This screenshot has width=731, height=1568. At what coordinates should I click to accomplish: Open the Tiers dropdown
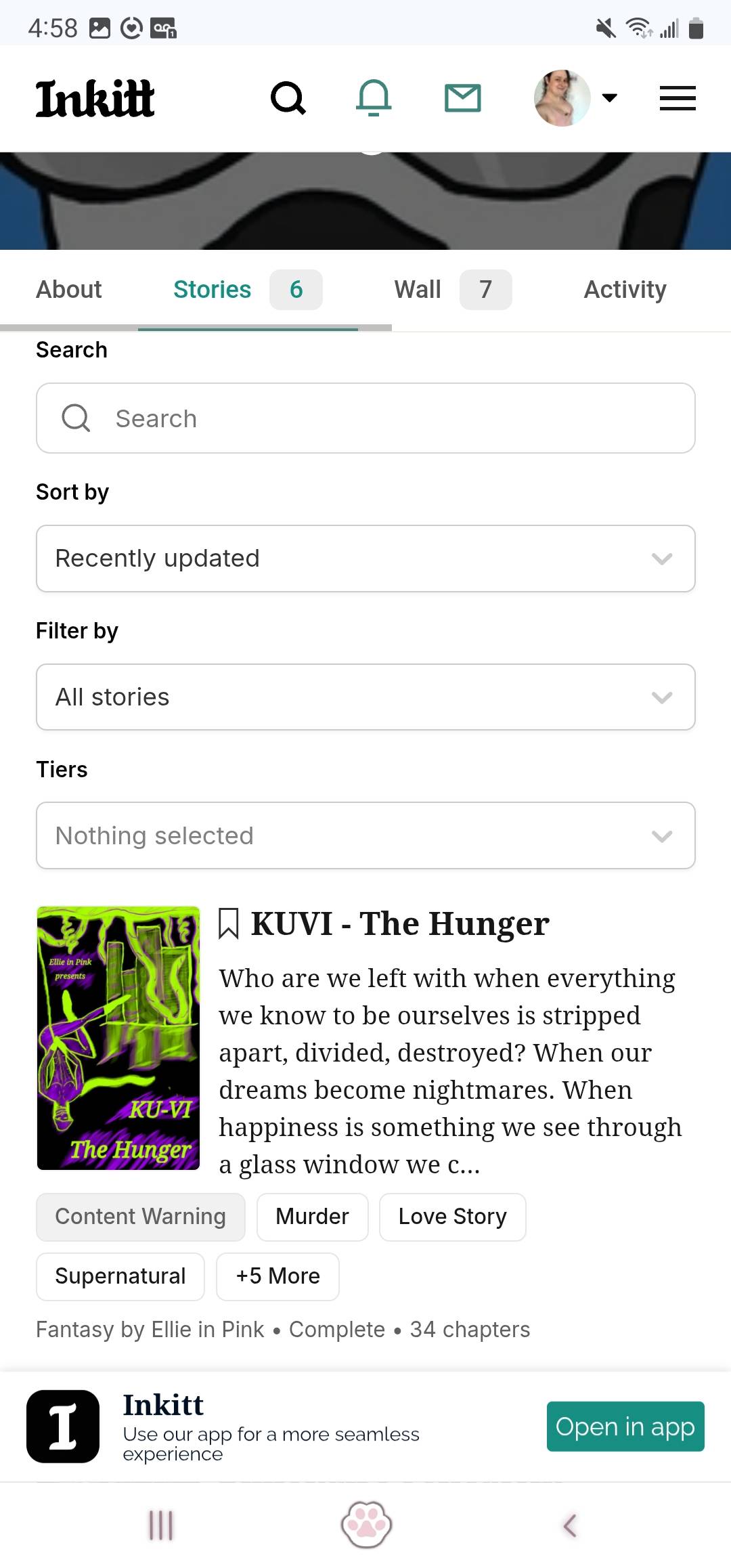[365, 835]
